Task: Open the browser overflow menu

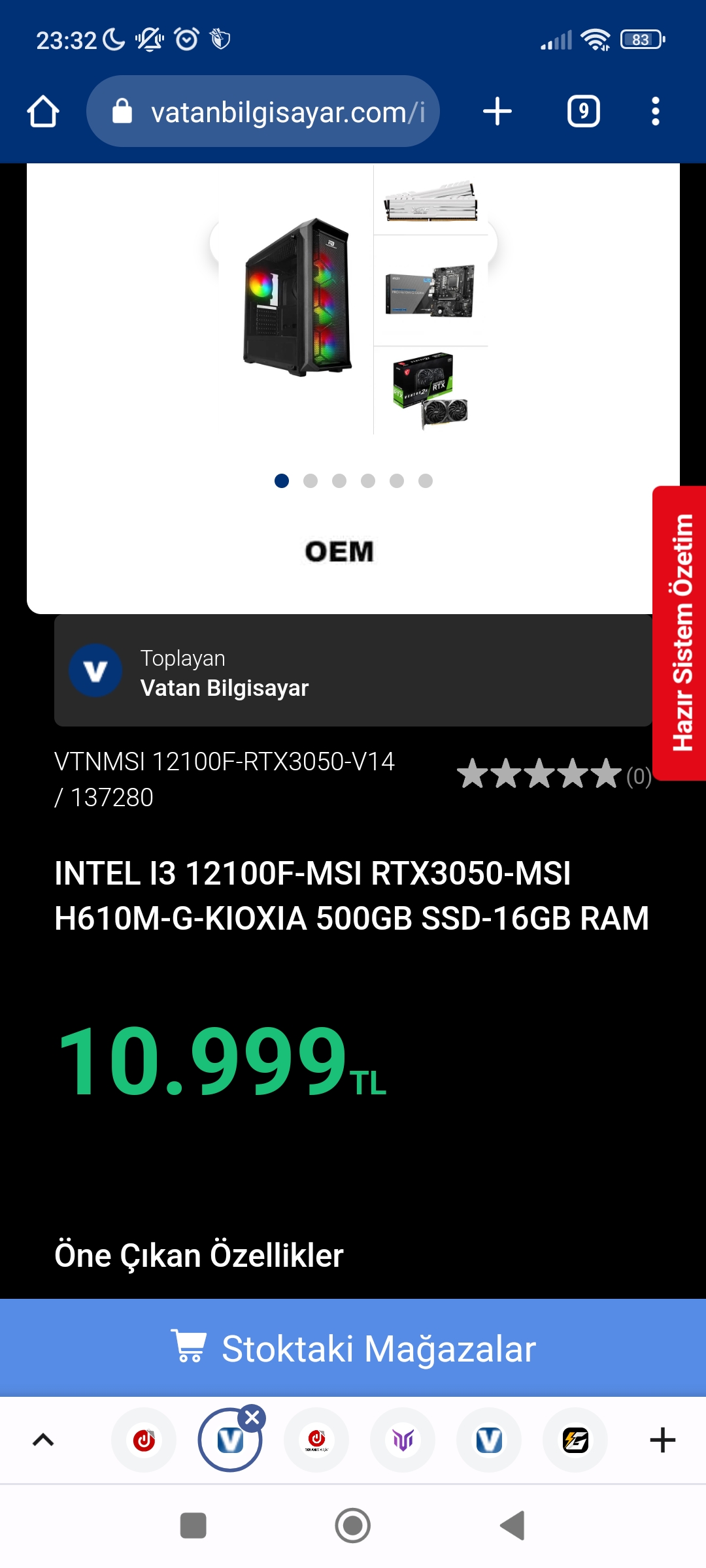Action: [x=655, y=112]
